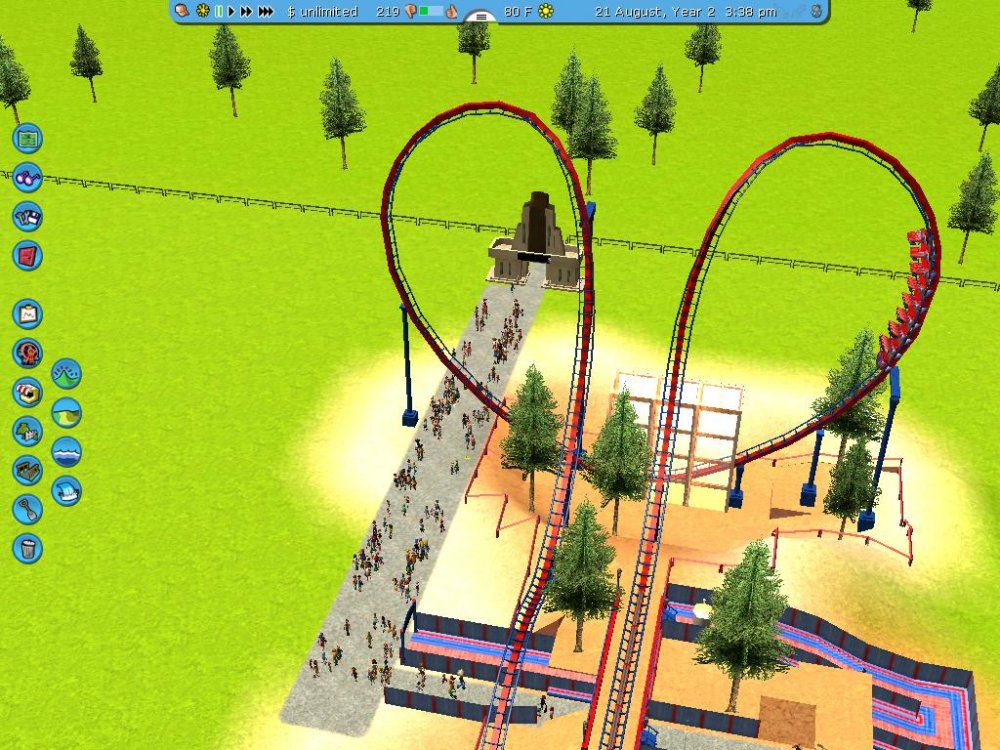Set game speed to triple fast-forward

point(266,11)
